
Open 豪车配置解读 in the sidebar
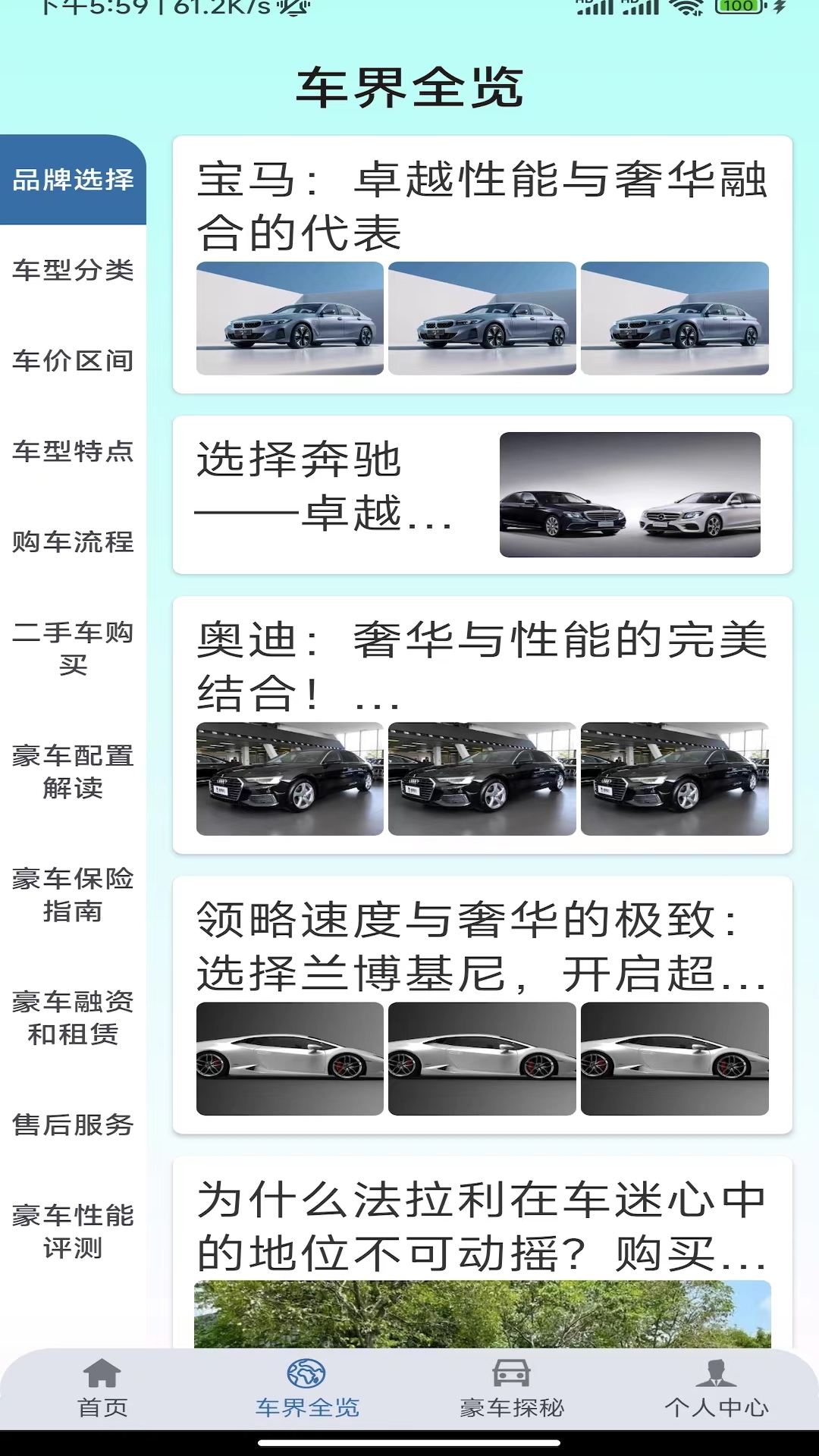point(73,771)
